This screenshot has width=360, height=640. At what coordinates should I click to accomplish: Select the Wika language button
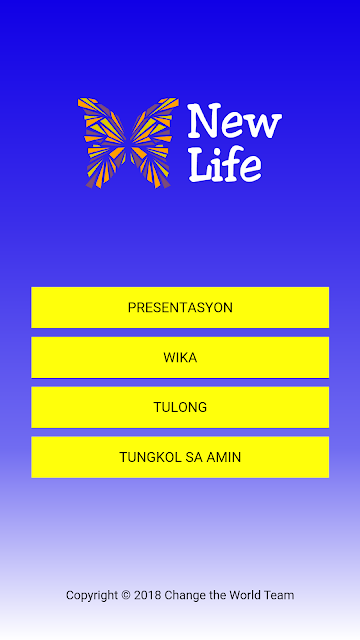tap(180, 358)
